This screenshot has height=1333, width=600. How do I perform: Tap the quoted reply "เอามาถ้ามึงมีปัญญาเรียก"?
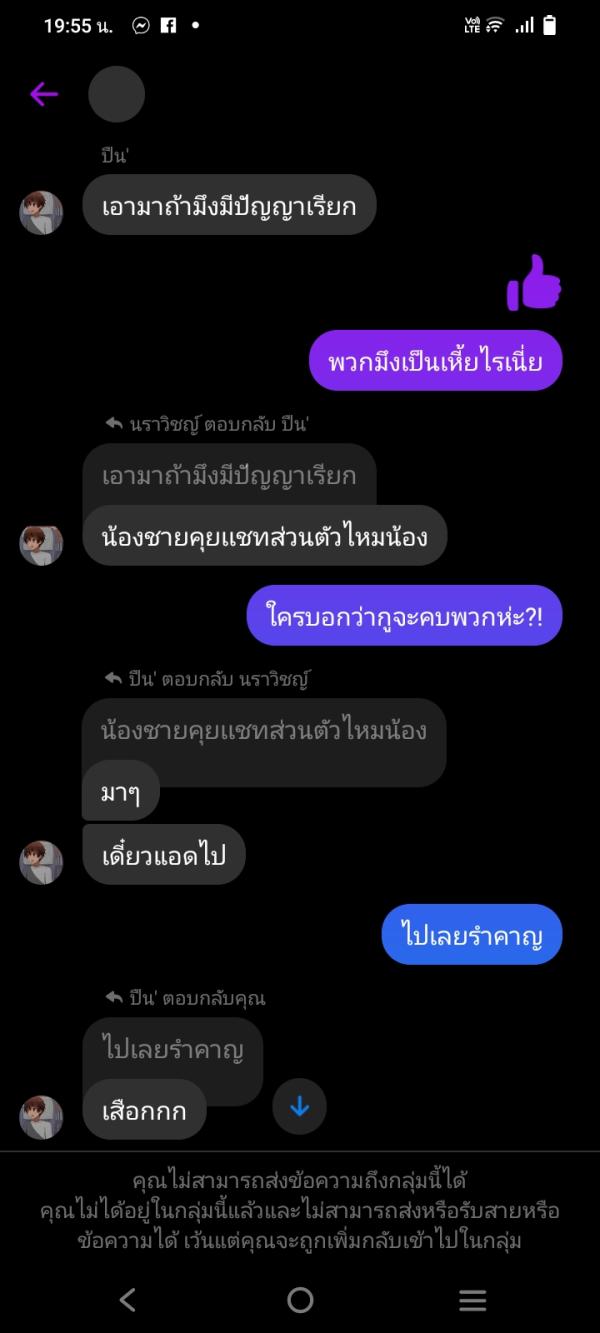(229, 476)
